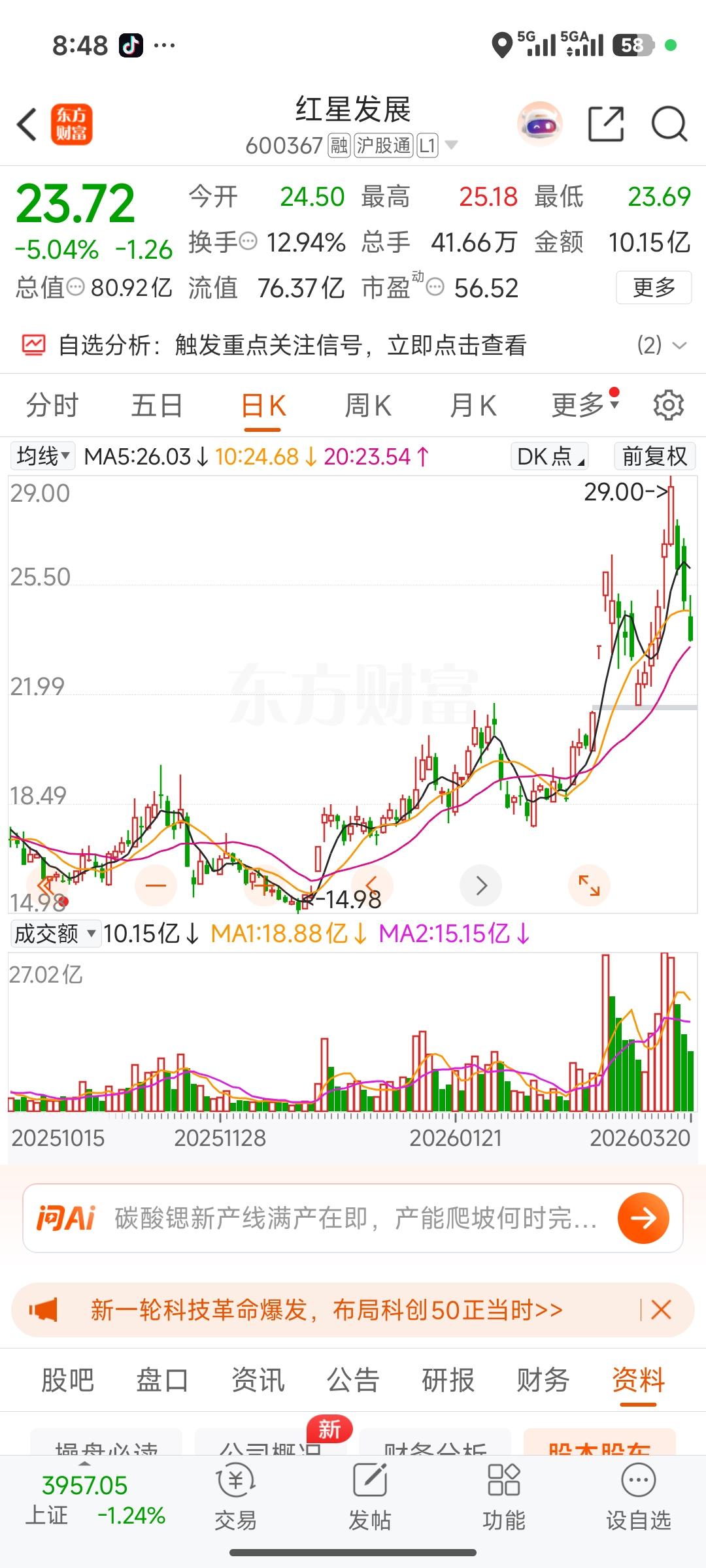The image size is (706, 1568).
Task: Open chart settings via the gear icon
Action: (668, 405)
